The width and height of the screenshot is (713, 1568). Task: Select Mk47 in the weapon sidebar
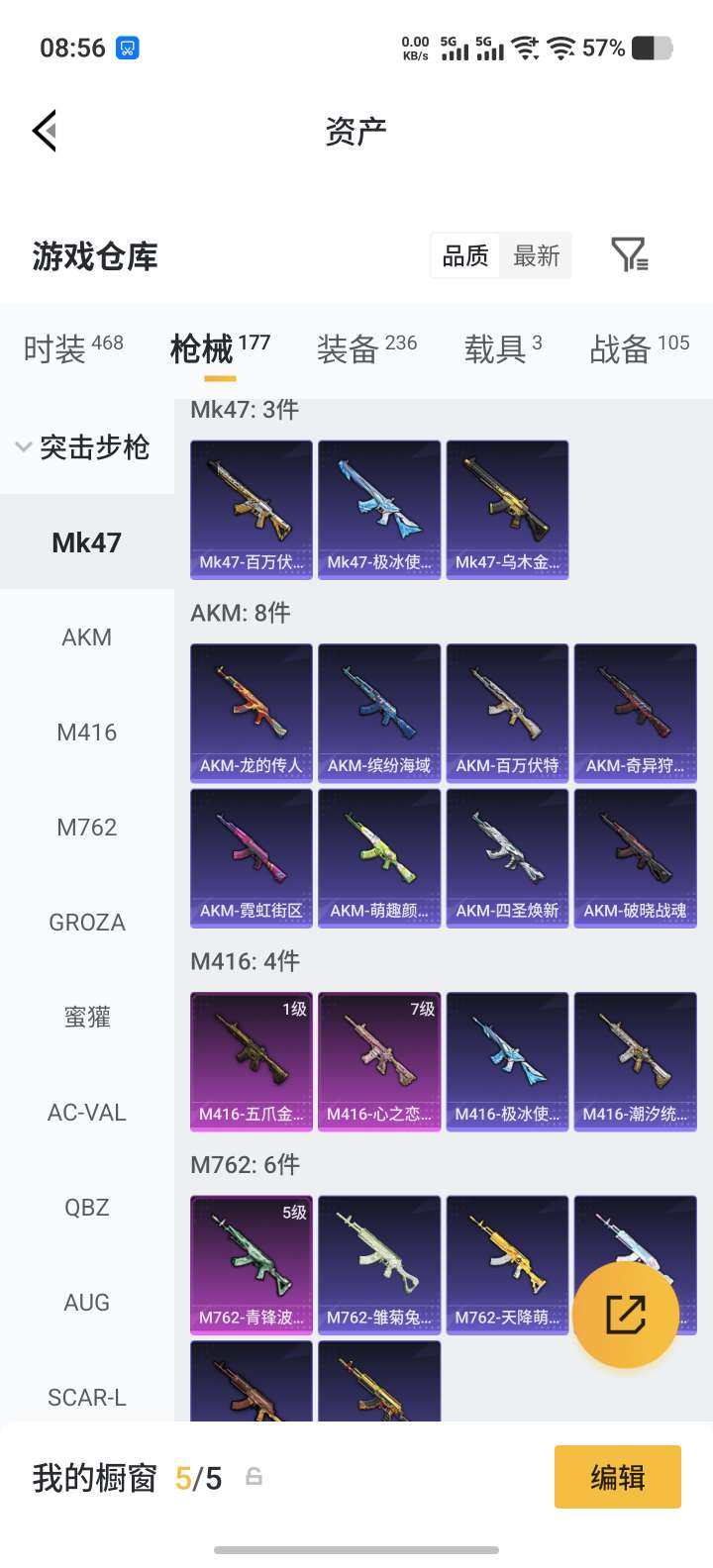point(86,541)
